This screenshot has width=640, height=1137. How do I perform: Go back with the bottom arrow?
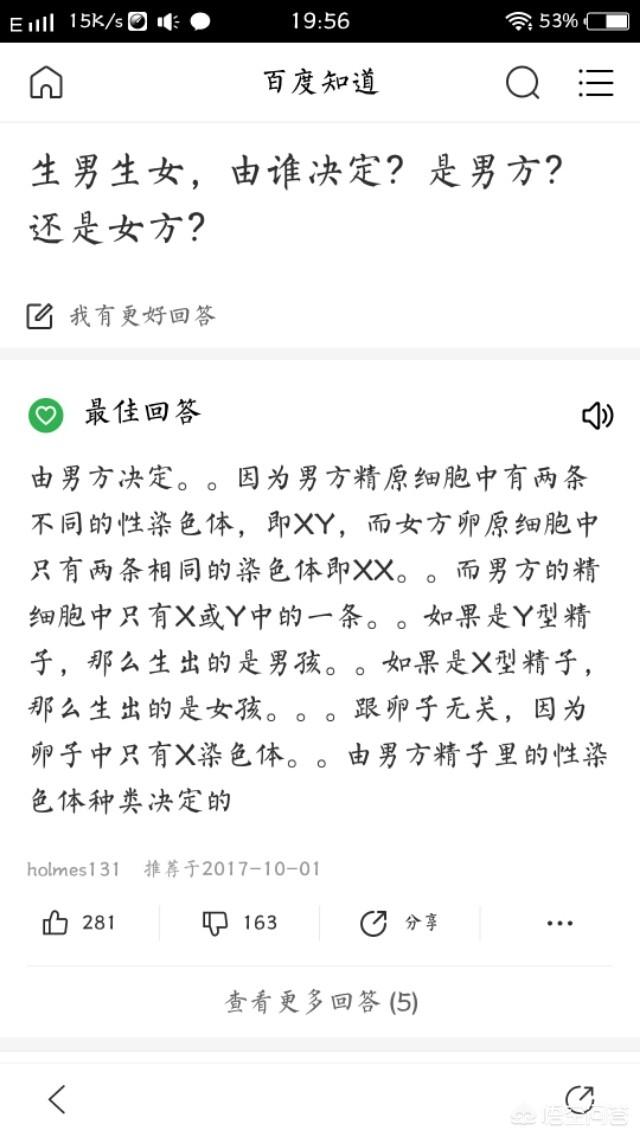57,1099
